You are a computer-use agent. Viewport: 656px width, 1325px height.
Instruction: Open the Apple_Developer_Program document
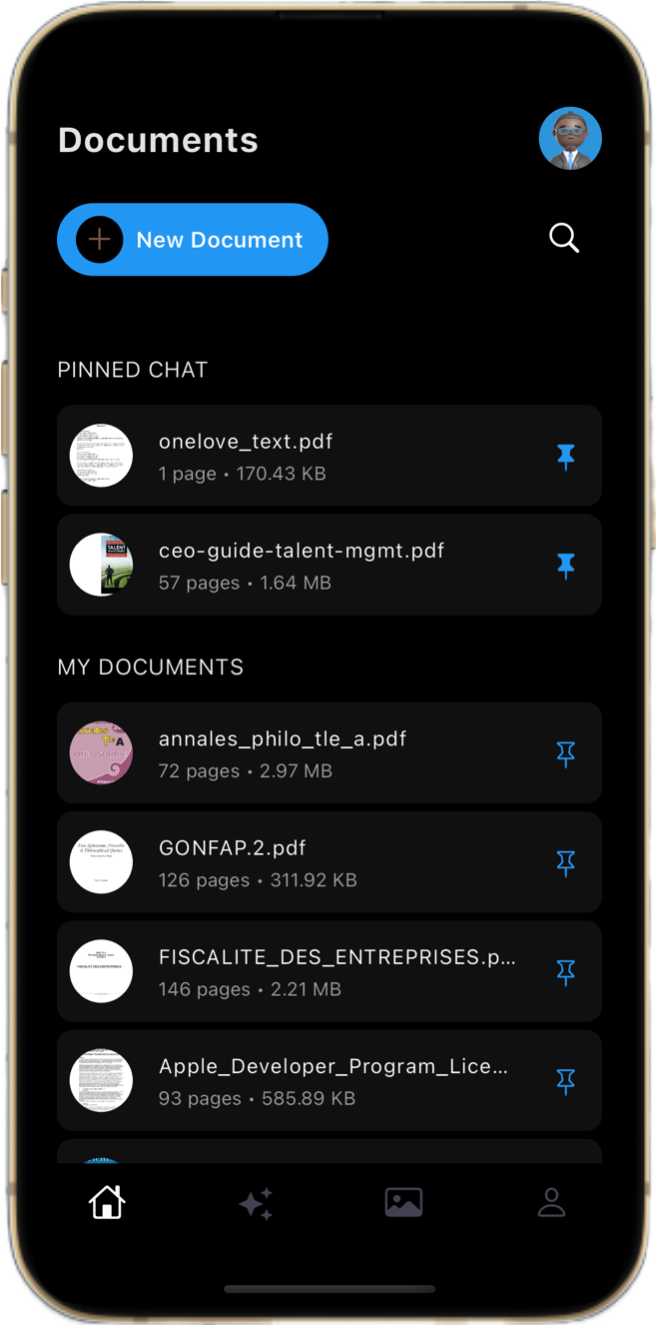300,1080
